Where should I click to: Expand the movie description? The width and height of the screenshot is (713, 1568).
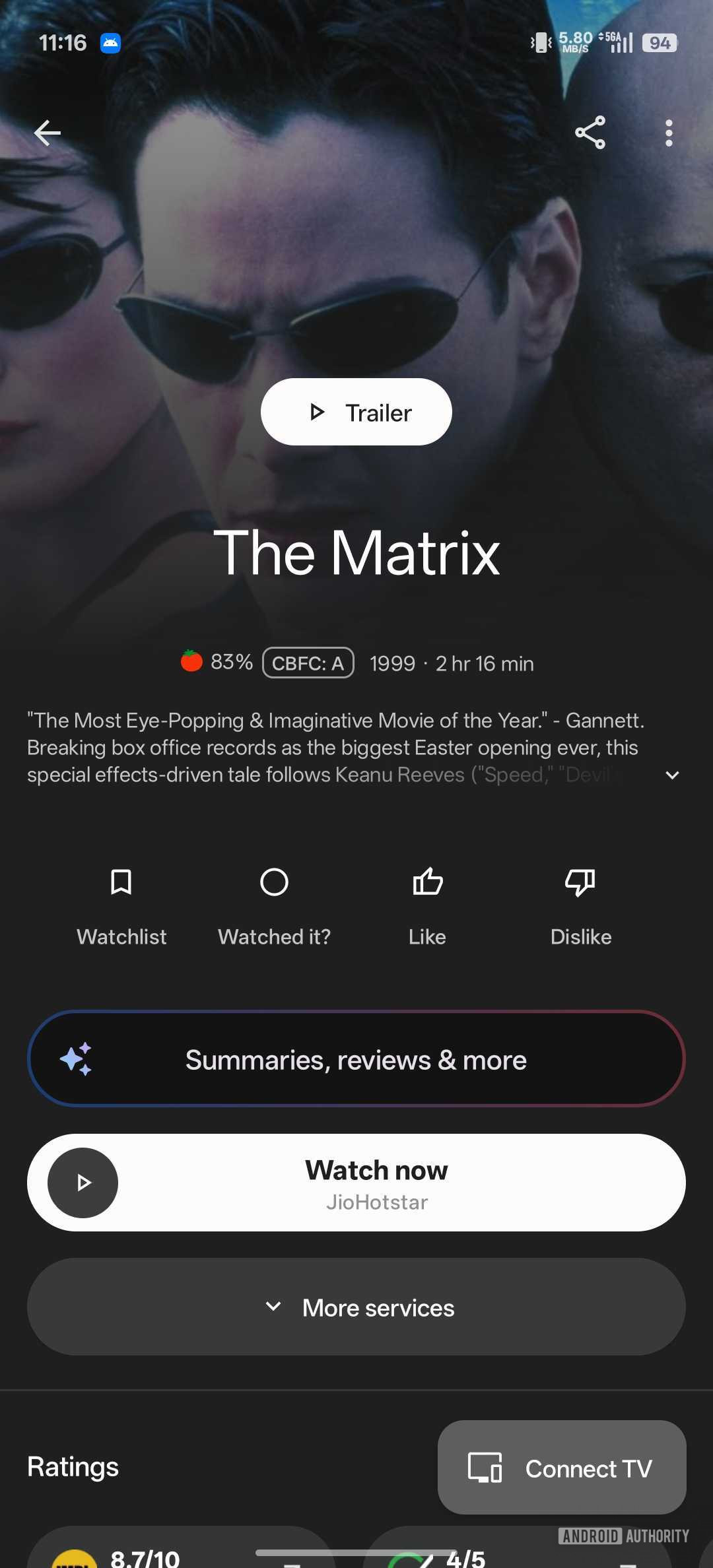[672, 775]
